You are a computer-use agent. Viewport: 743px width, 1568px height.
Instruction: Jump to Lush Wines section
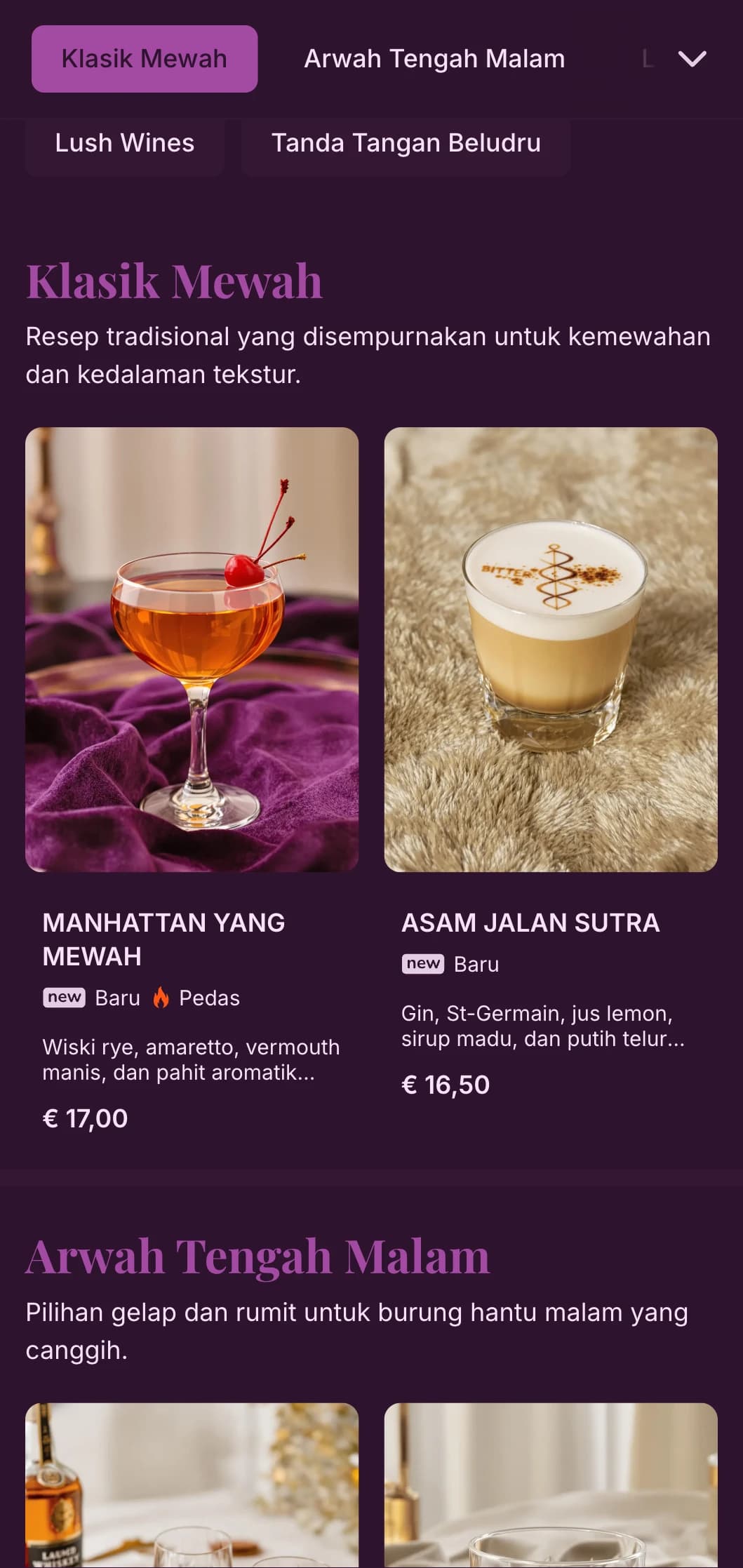(x=124, y=143)
